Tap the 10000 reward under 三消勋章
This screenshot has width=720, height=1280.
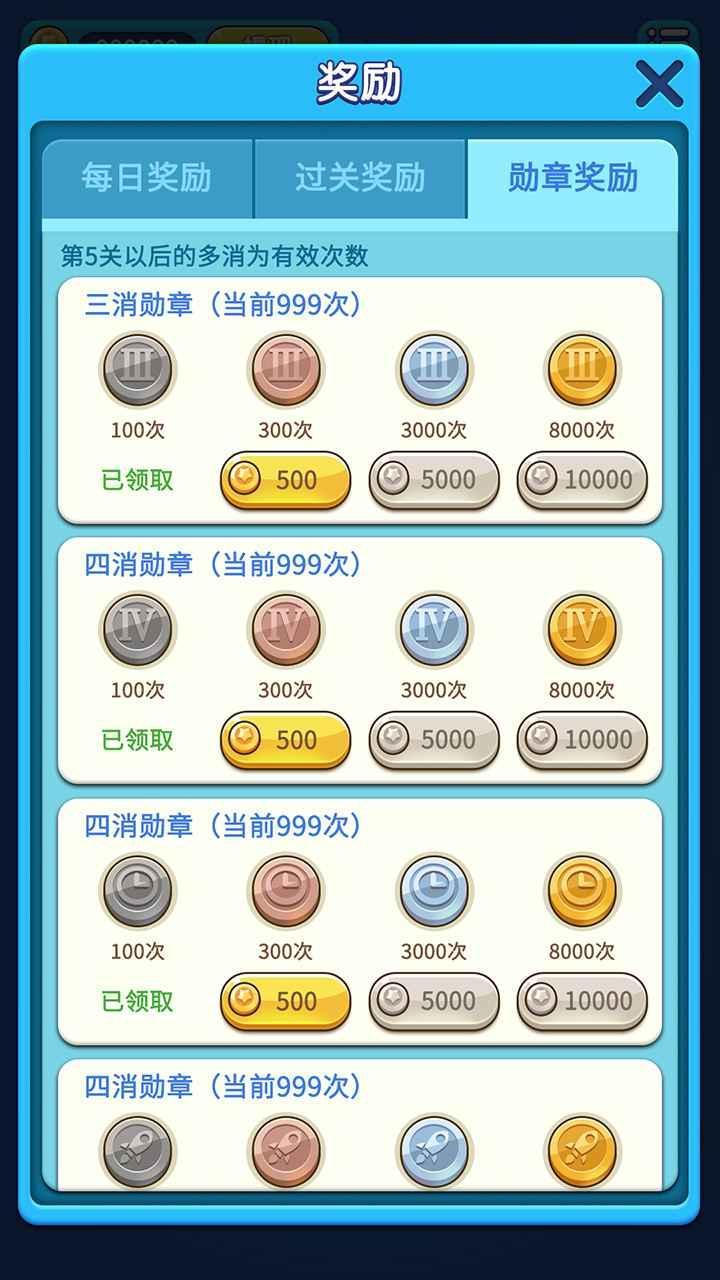coord(582,480)
